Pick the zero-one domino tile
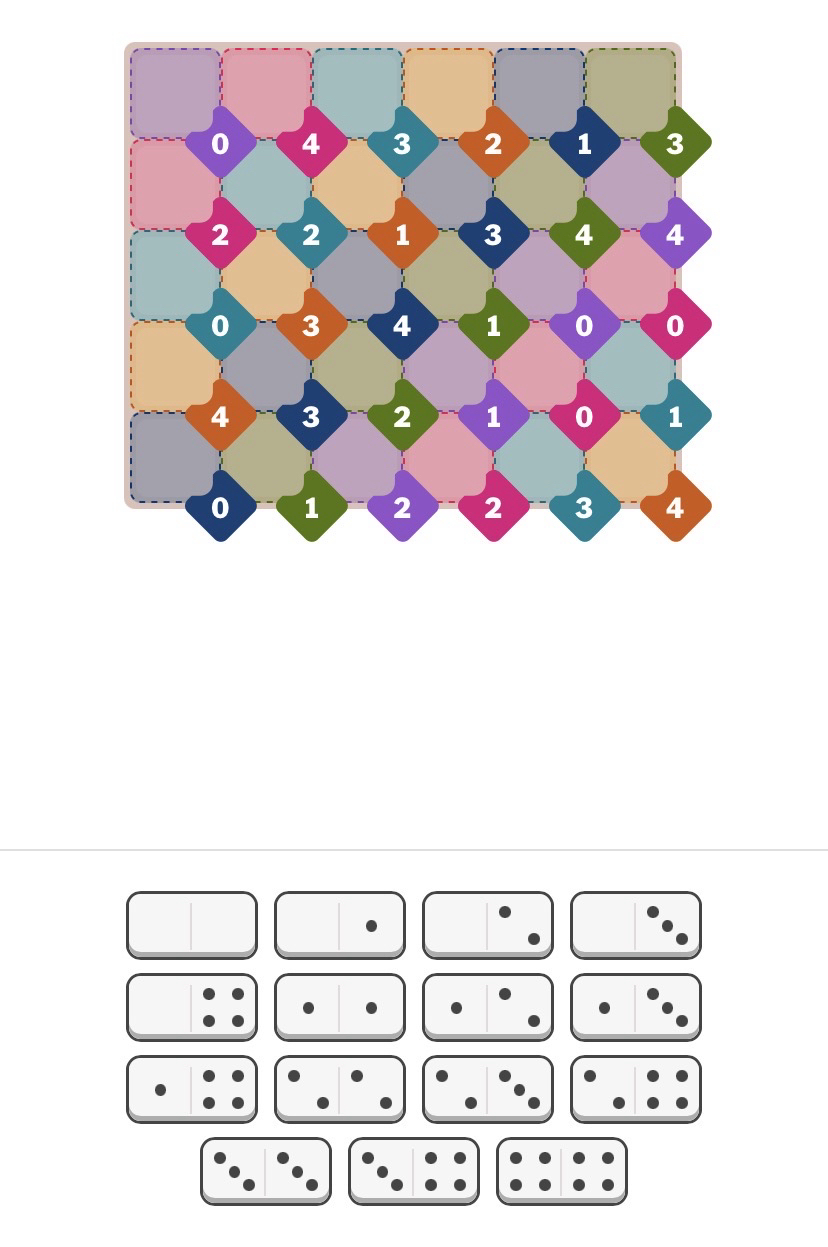This screenshot has width=828, height=1247. [340, 925]
